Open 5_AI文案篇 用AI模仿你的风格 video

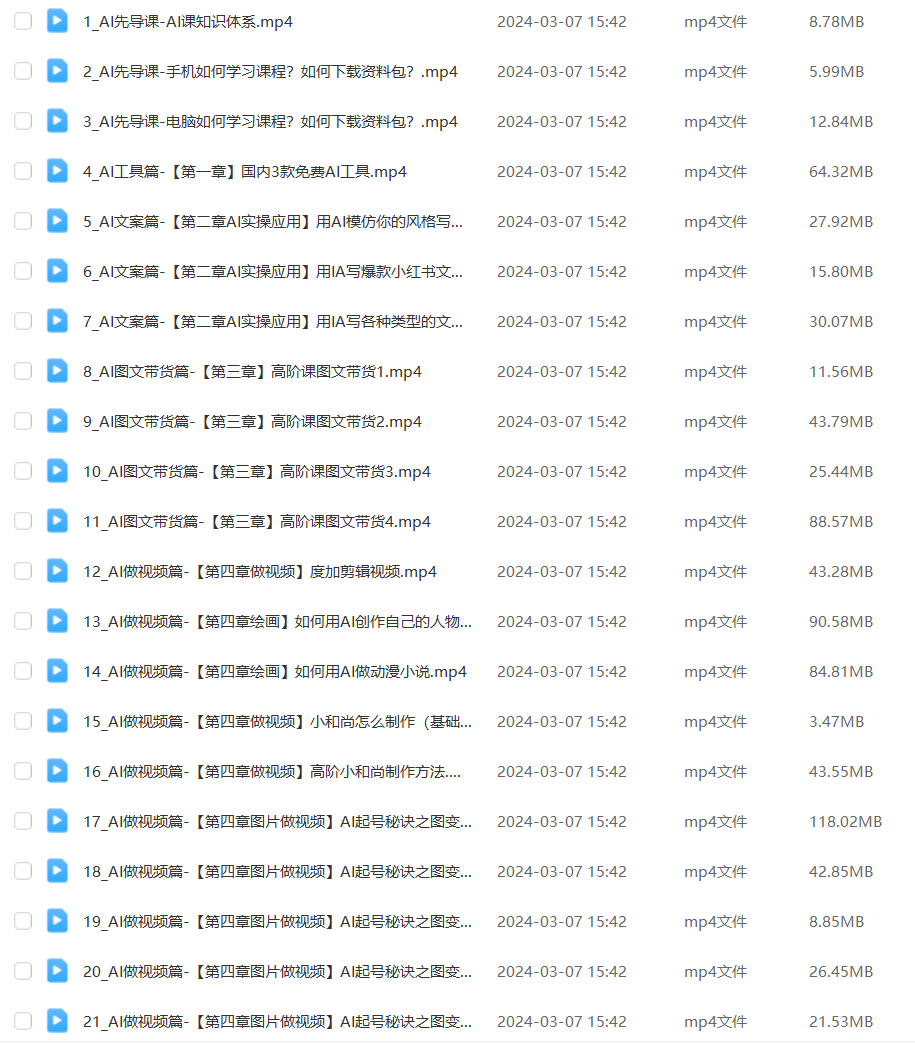click(272, 221)
